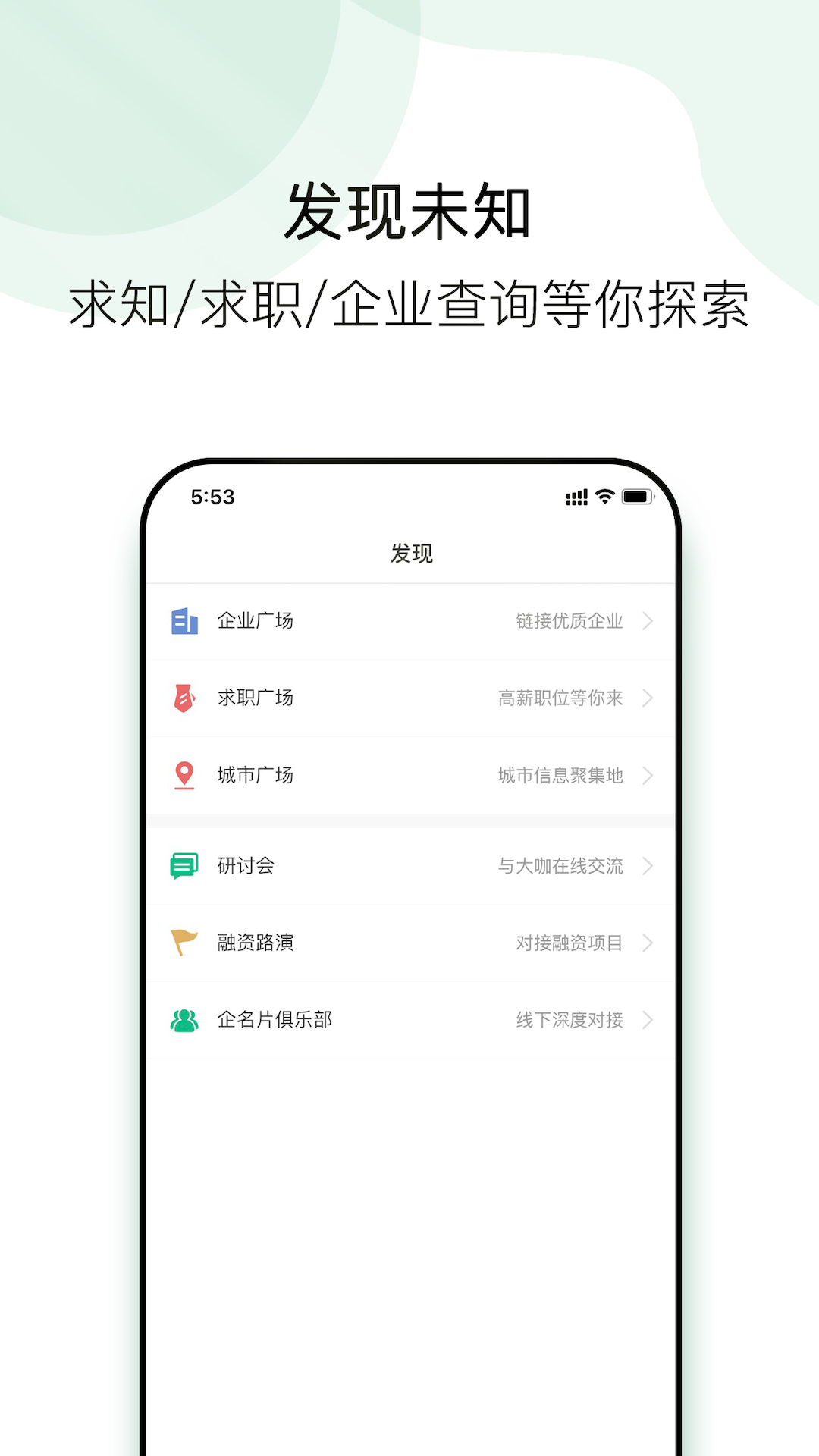This screenshot has width=819, height=1456.
Task: Open the 研讨会 disclosure arrow
Action: (648, 866)
